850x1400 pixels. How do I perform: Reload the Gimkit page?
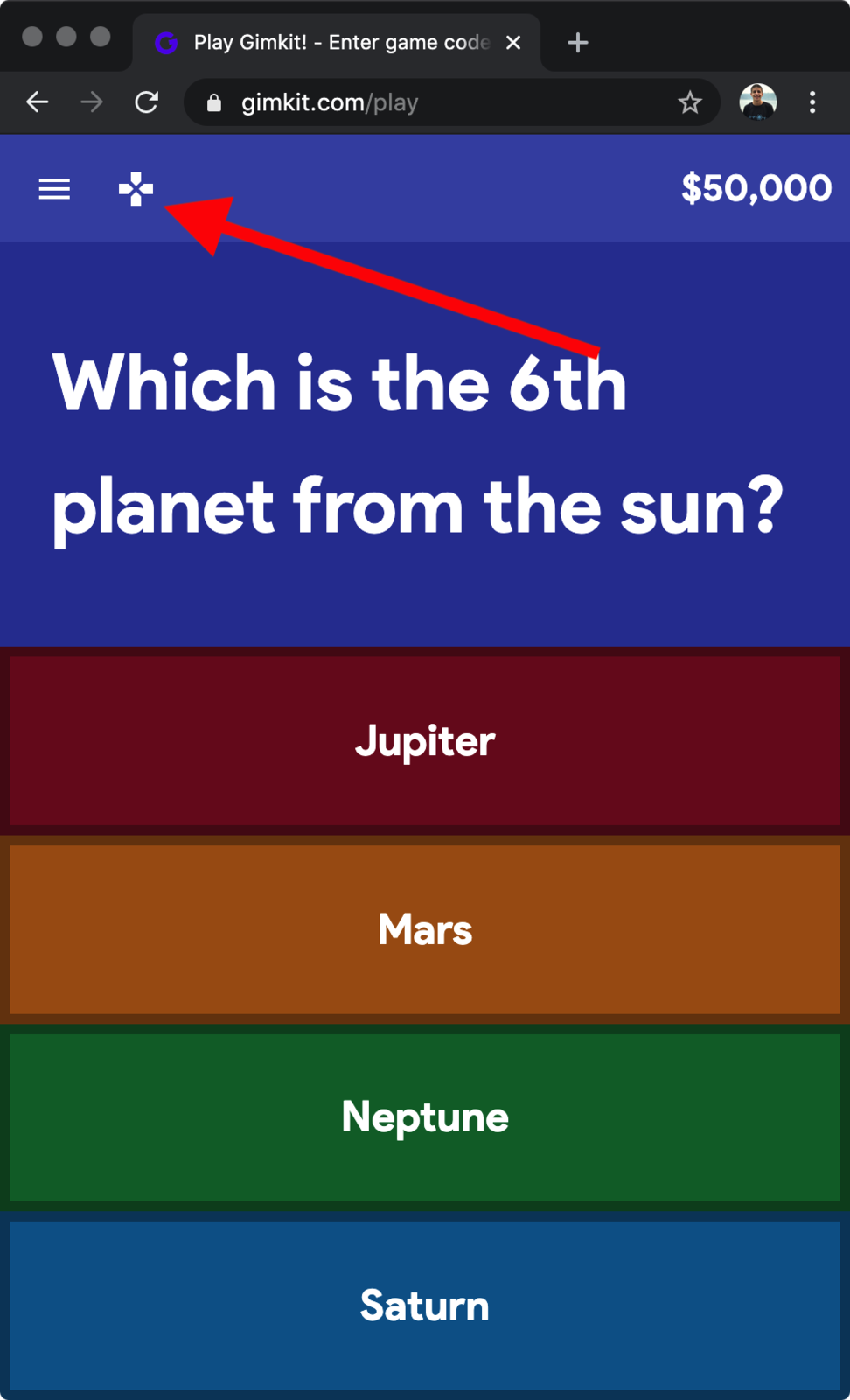point(147,102)
